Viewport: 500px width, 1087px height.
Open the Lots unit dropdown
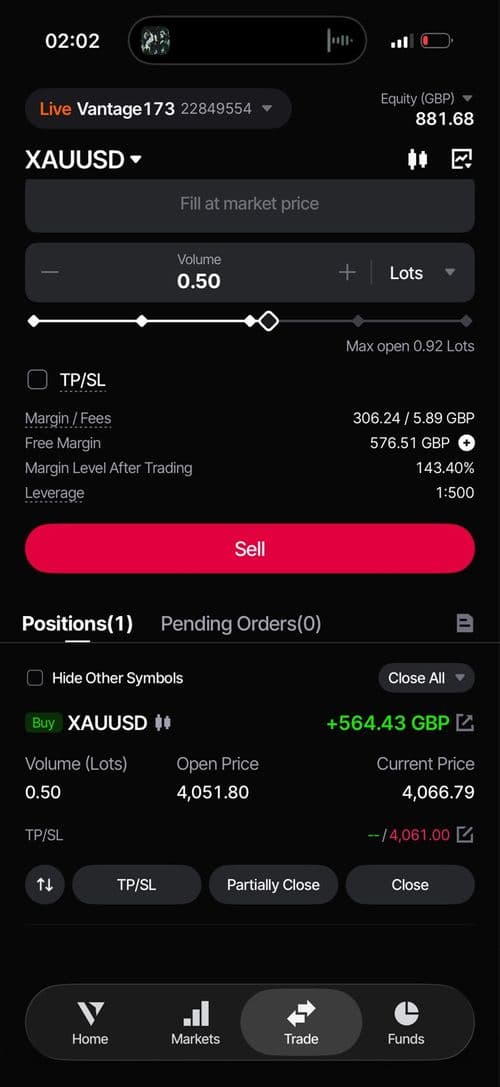coord(422,272)
